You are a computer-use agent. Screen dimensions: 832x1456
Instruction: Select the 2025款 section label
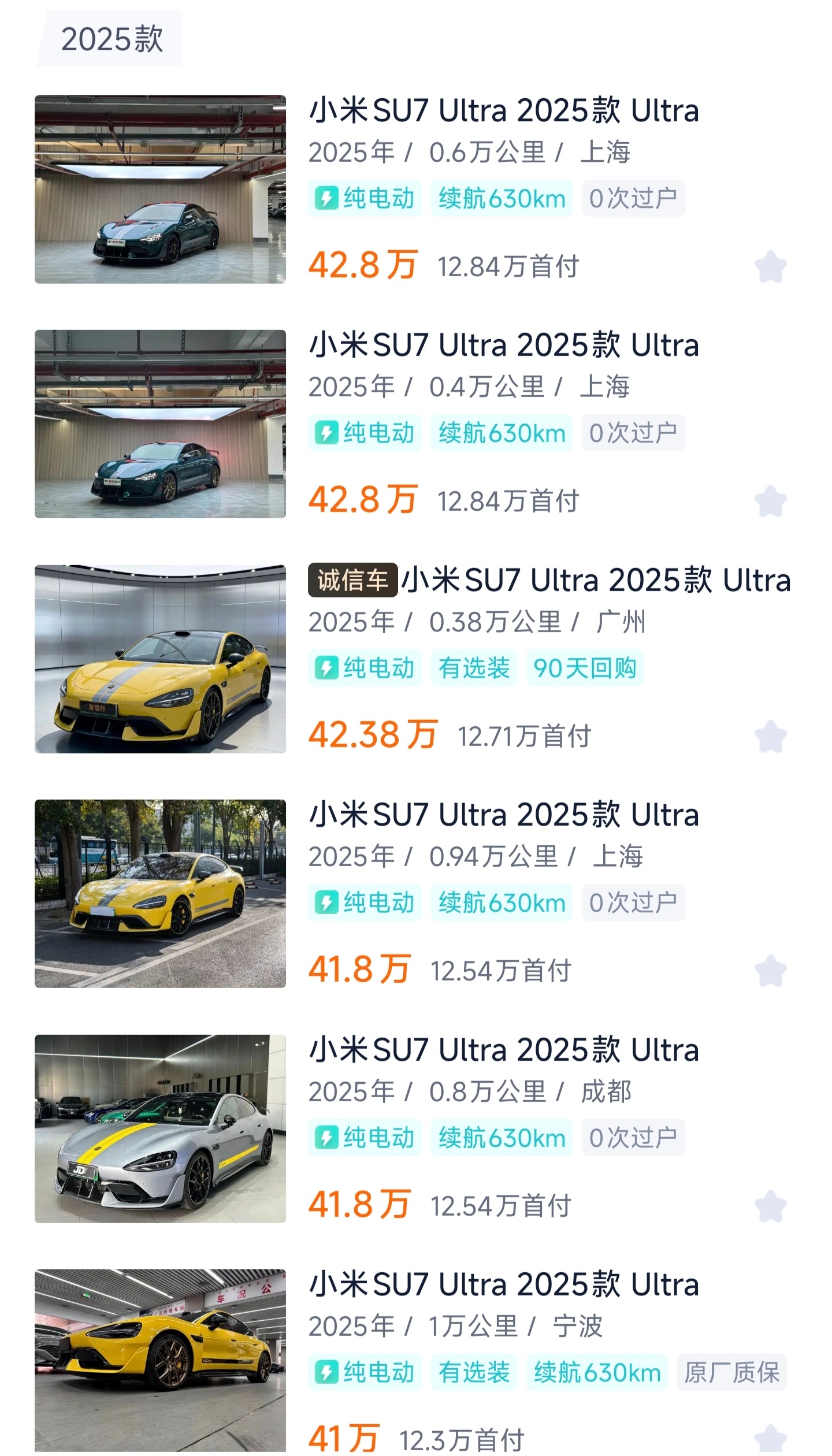tap(112, 39)
